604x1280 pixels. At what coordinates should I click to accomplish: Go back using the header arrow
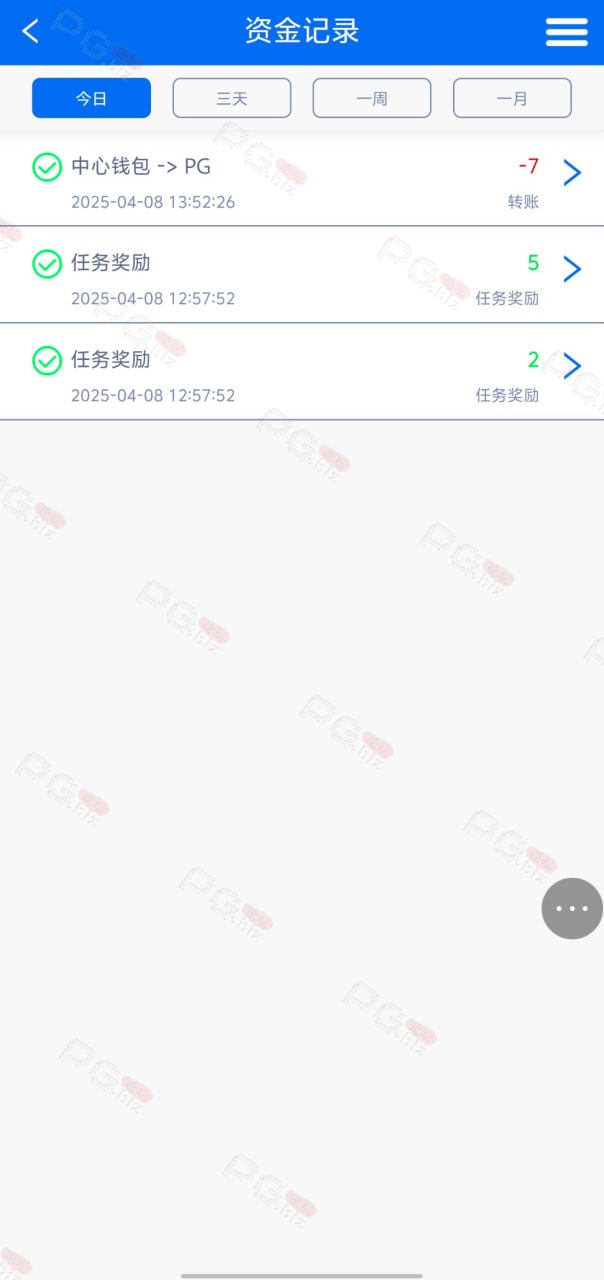click(31, 31)
